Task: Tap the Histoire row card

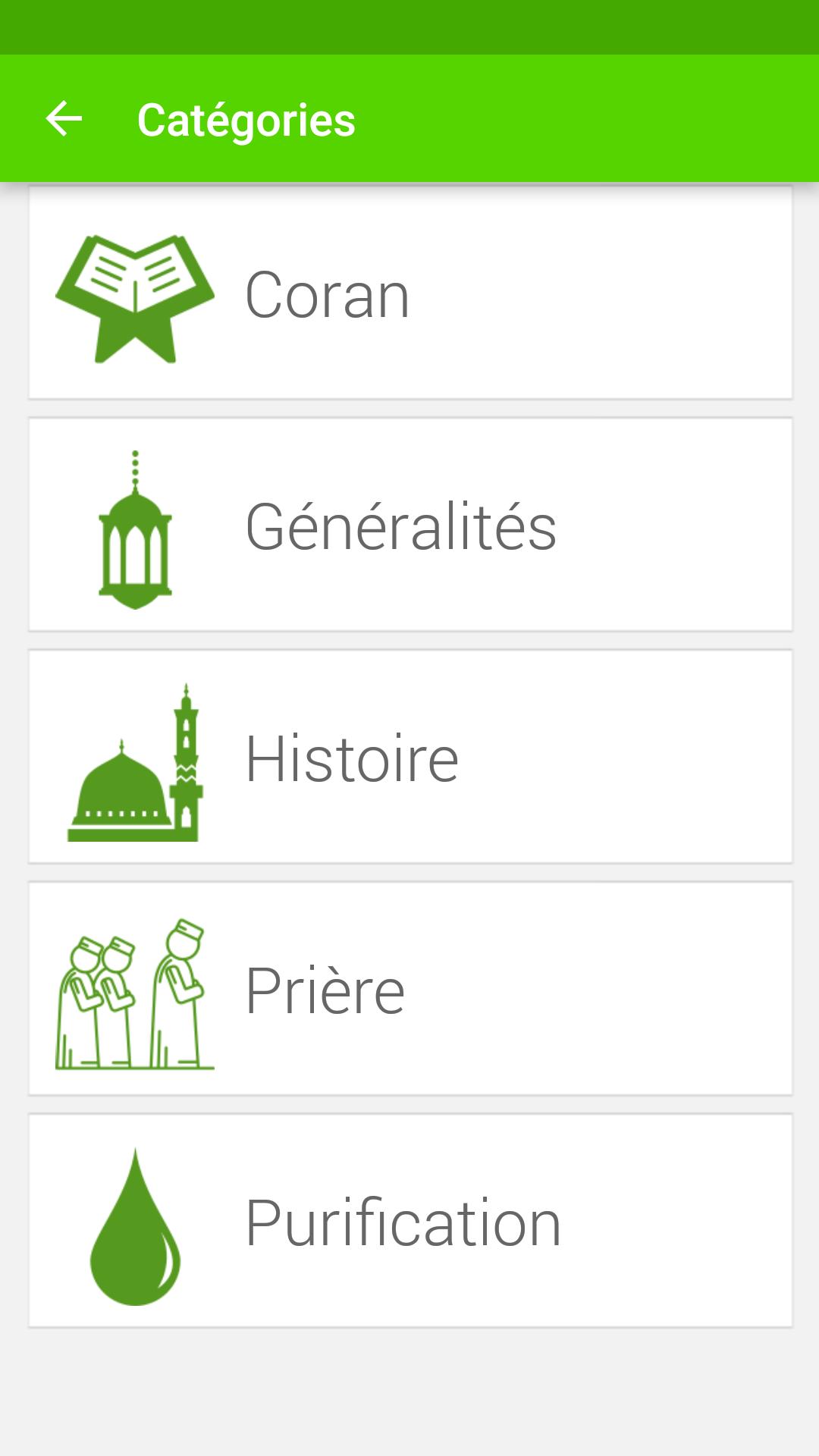Action: tap(531, 757)
